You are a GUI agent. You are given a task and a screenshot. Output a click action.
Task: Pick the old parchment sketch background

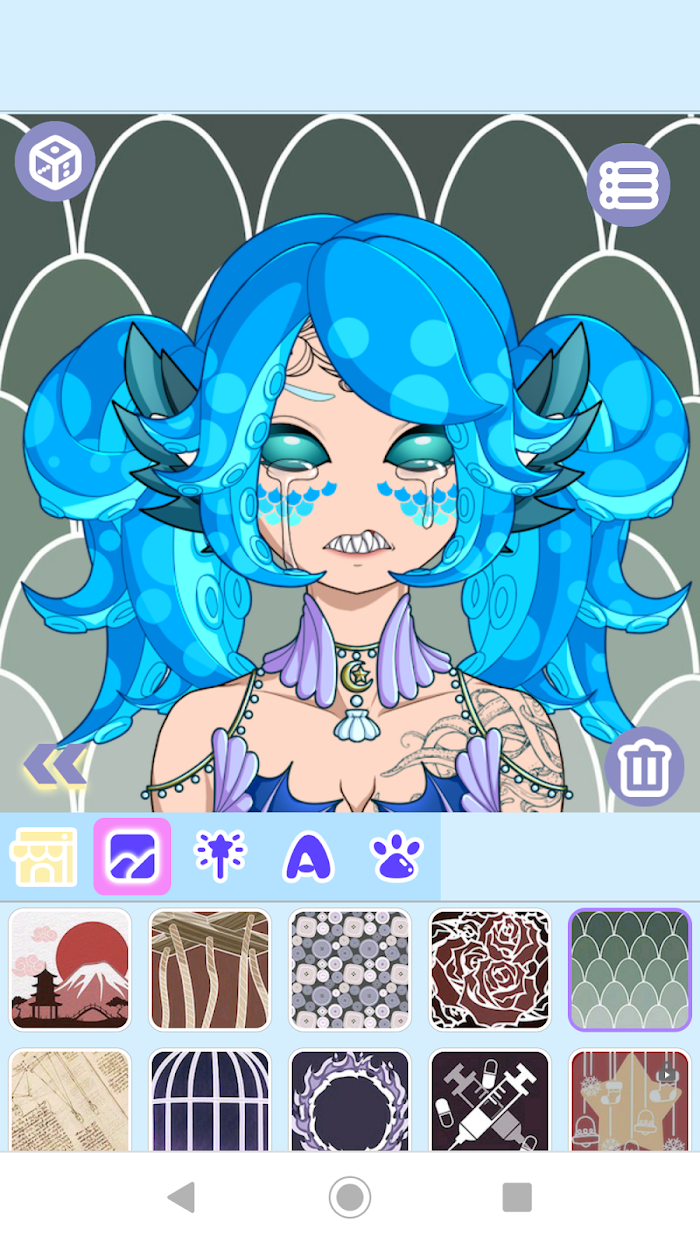70,1100
